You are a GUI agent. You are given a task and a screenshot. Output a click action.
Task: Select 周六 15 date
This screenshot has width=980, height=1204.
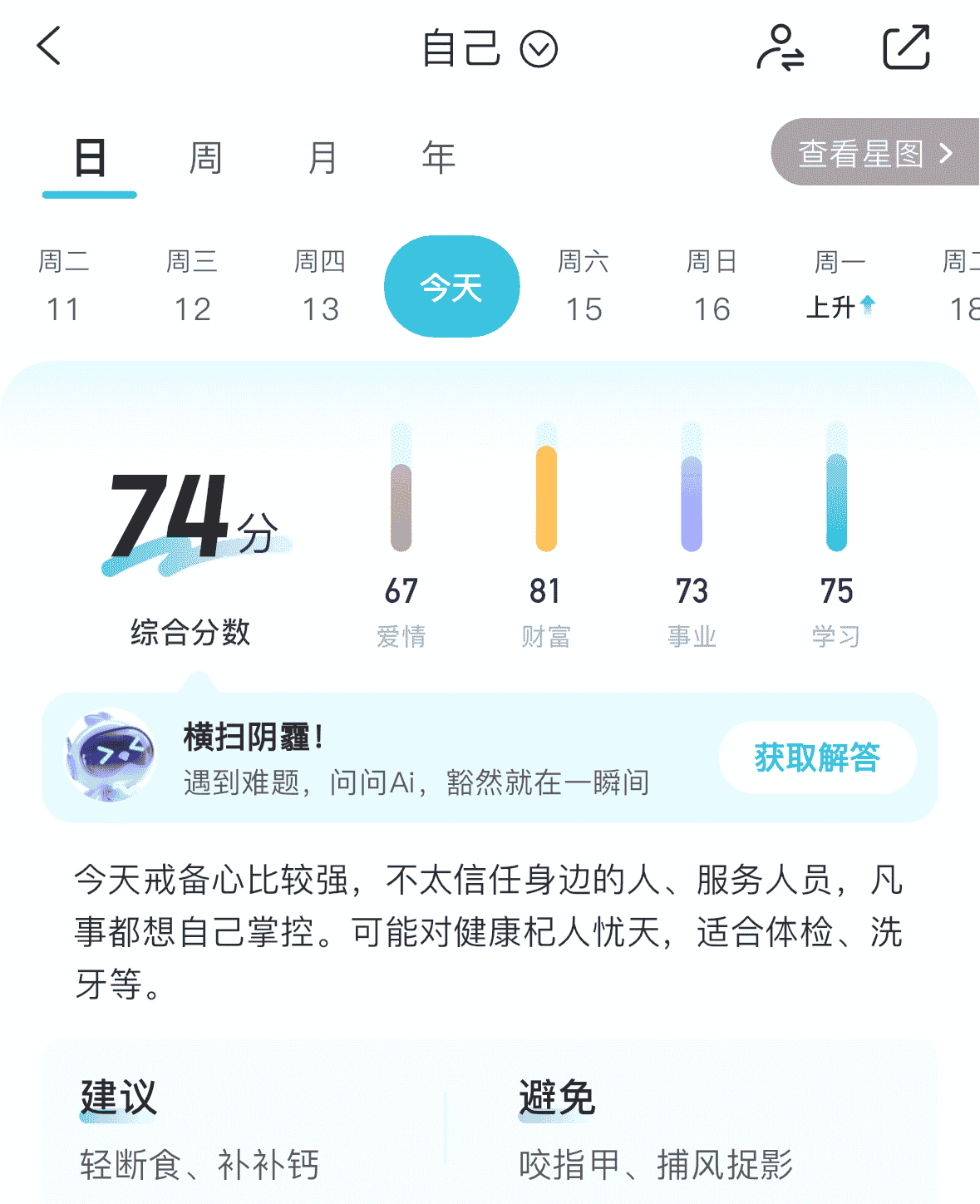click(584, 285)
